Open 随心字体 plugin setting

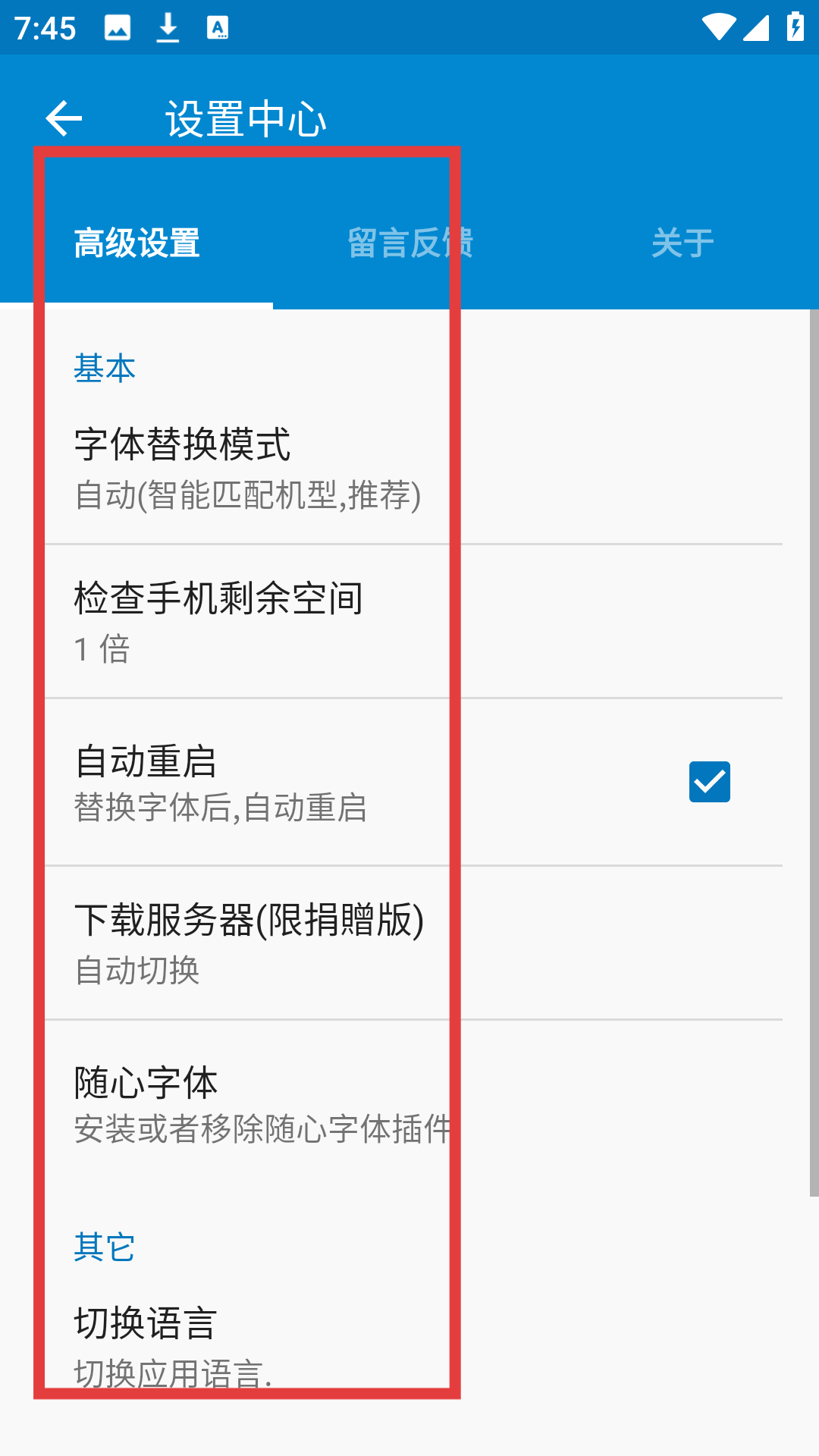click(x=409, y=1103)
